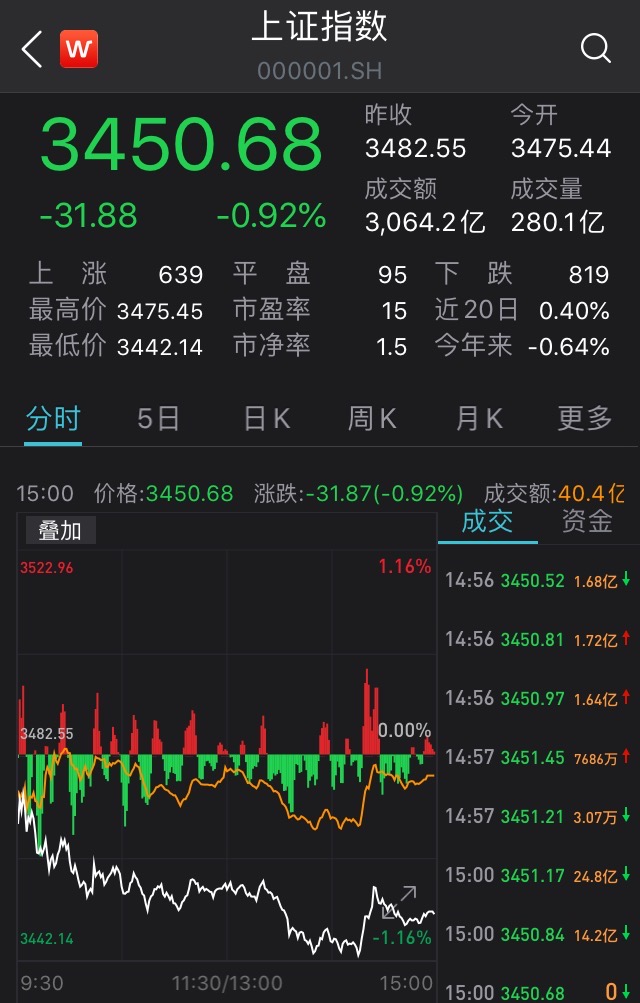640x1003 pixels.
Task: Go back using the top-left arrow
Action: pos(32,48)
